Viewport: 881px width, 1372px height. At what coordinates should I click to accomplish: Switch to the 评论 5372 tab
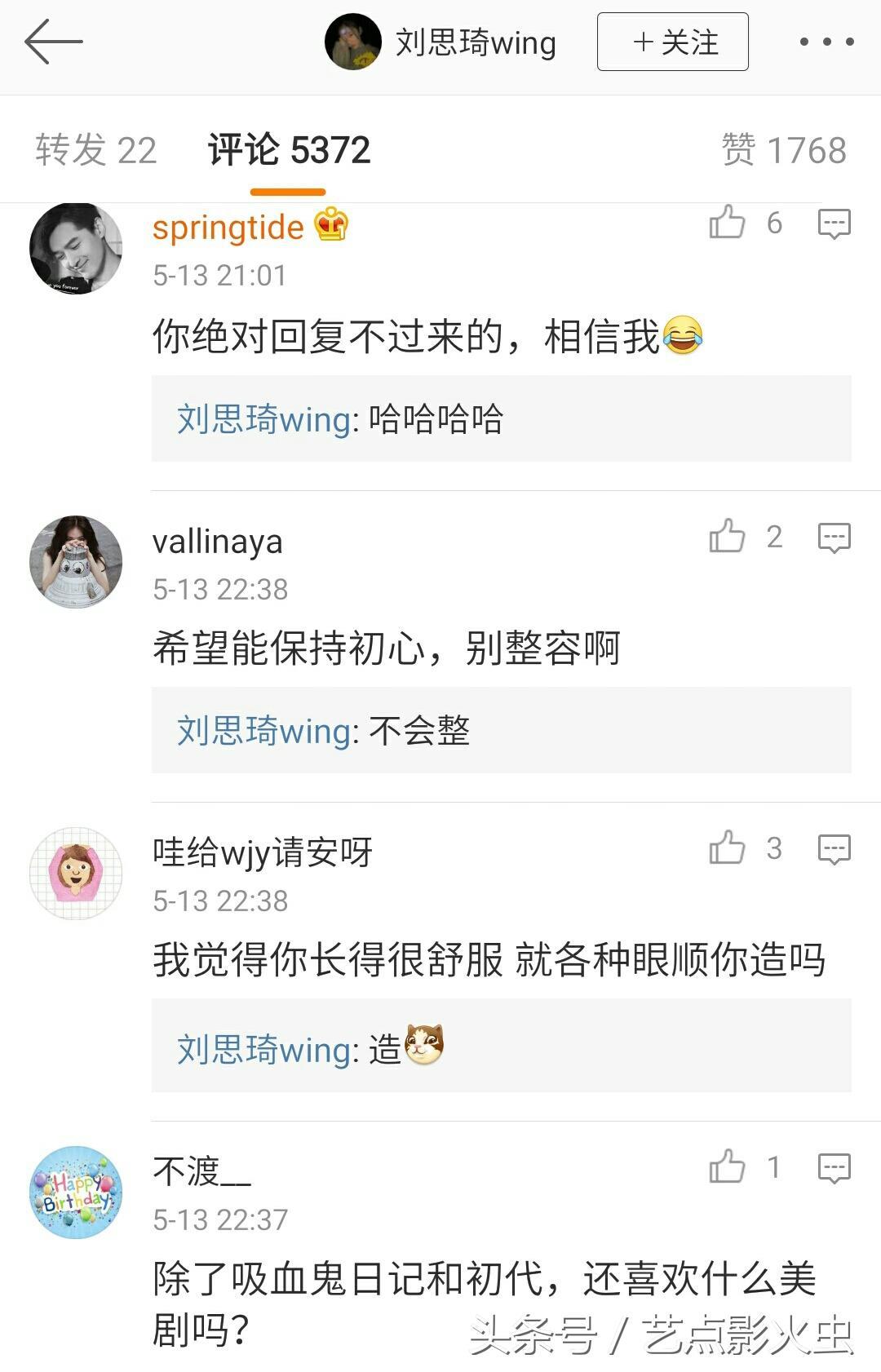pyautogui.click(x=288, y=150)
